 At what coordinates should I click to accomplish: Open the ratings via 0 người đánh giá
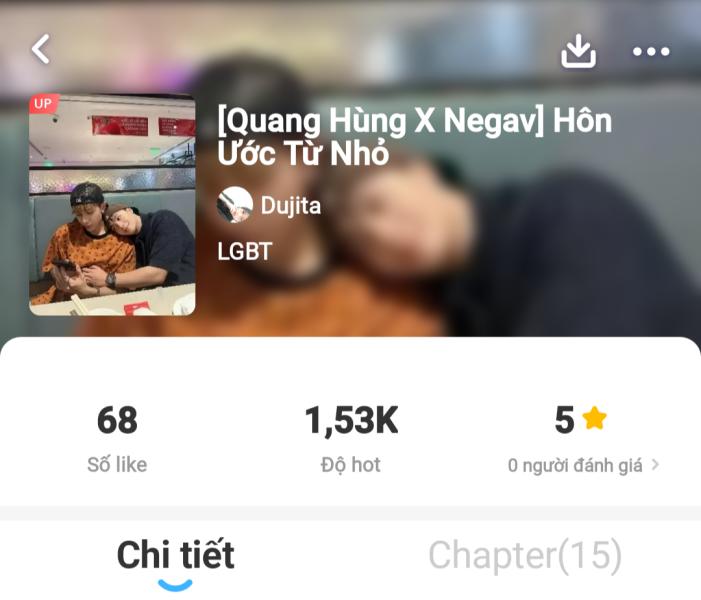click(583, 465)
